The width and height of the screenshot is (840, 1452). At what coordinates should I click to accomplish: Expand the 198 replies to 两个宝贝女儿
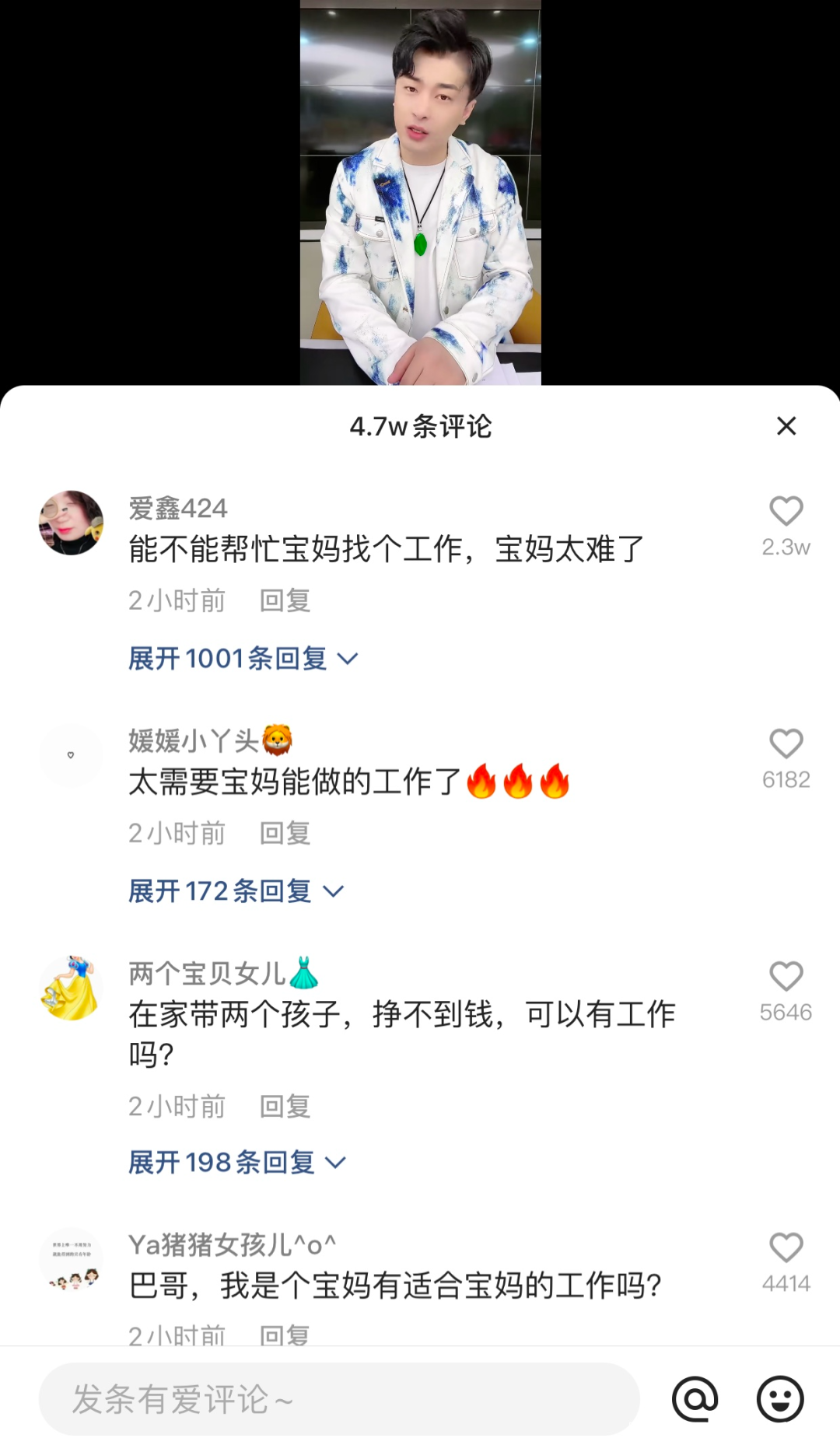236,1163
